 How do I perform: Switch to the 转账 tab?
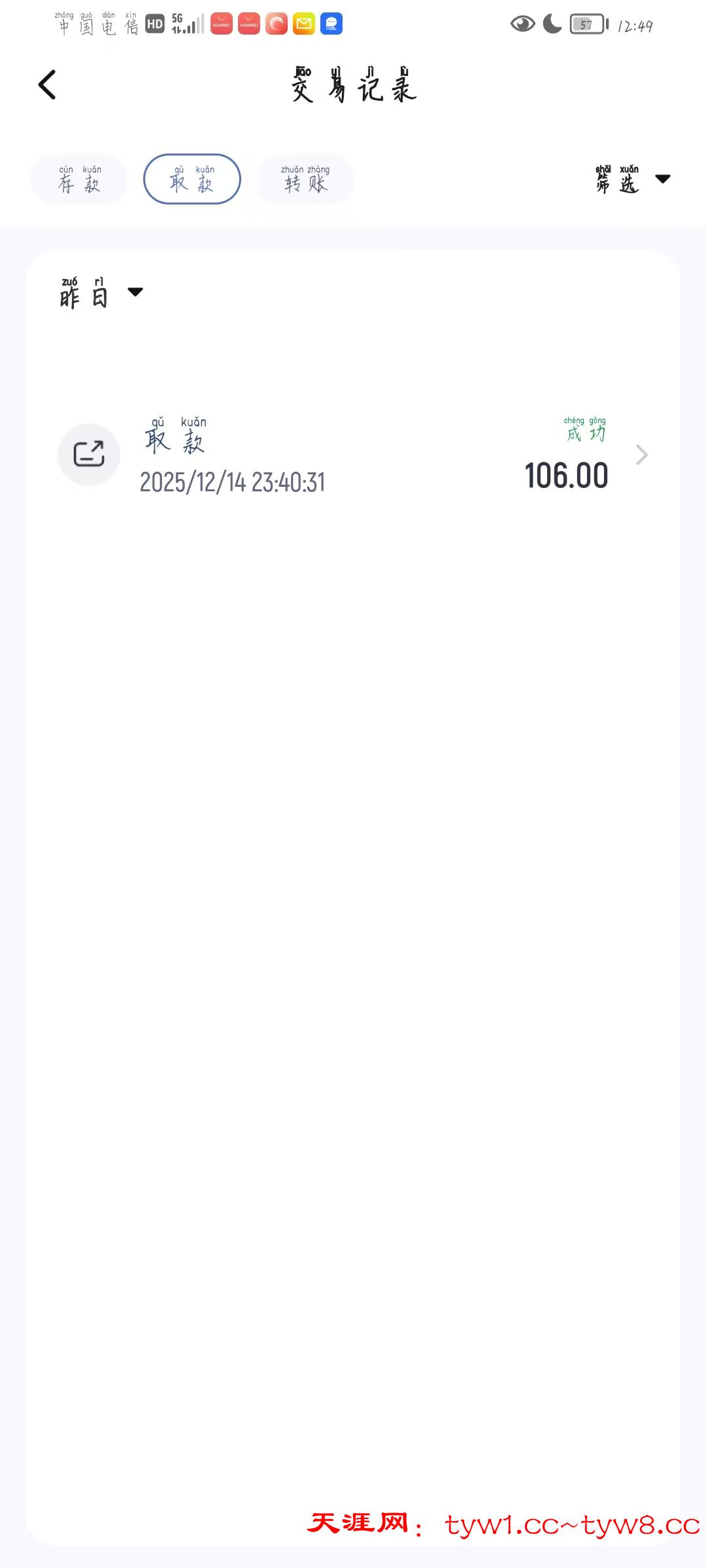click(305, 179)
